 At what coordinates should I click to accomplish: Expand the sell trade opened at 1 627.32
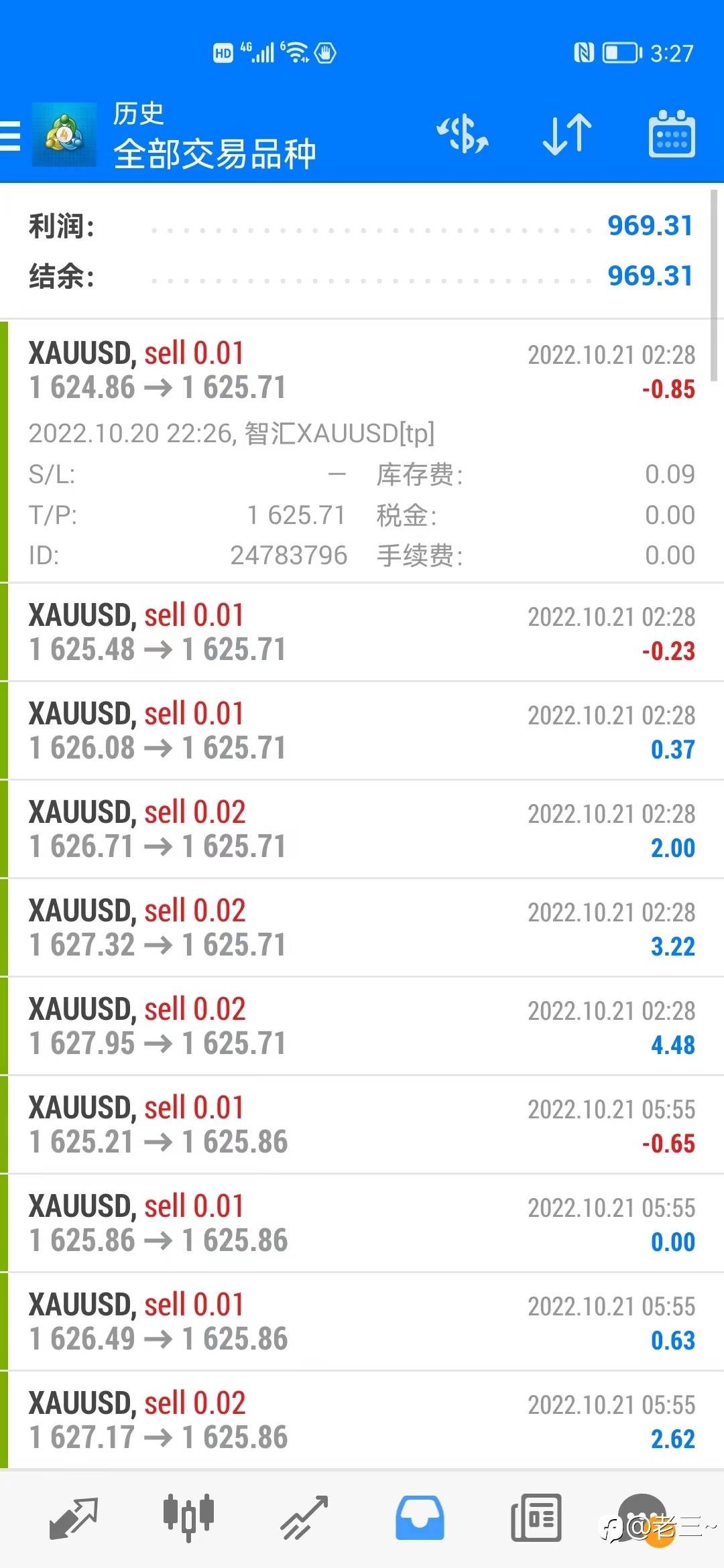click(x=362, y=928)
